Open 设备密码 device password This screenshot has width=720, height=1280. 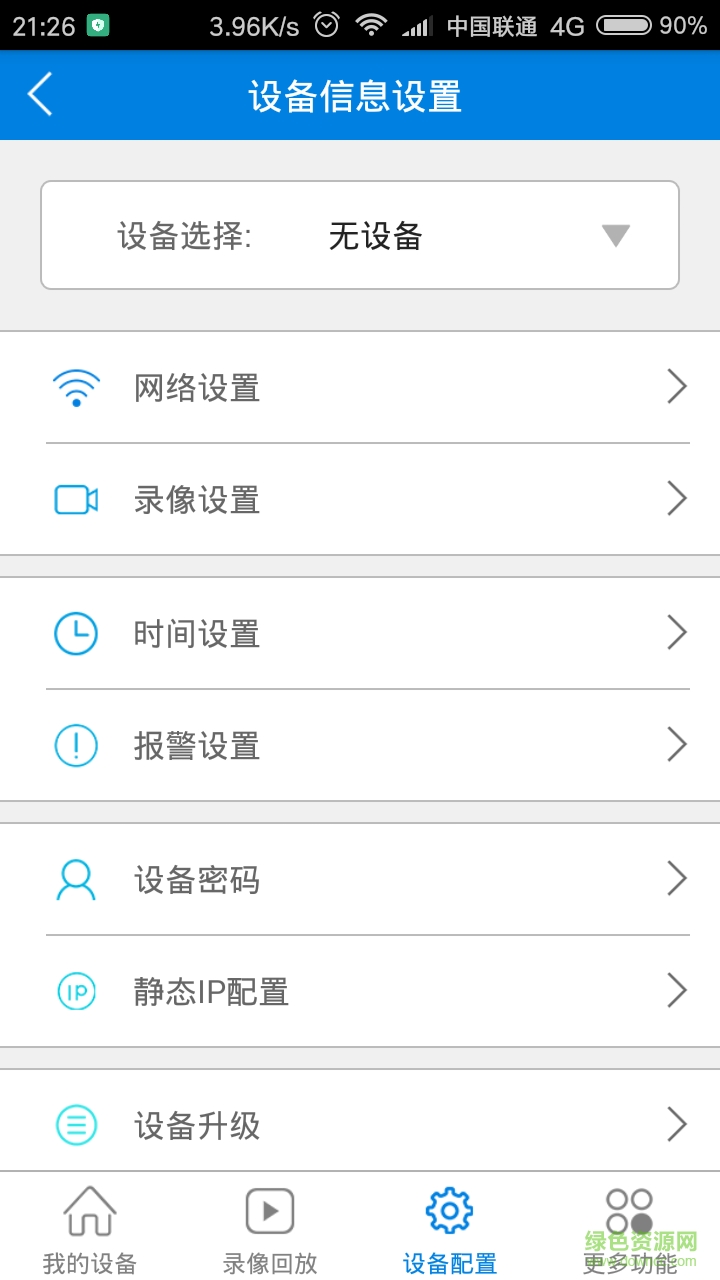tap(360, 879)
